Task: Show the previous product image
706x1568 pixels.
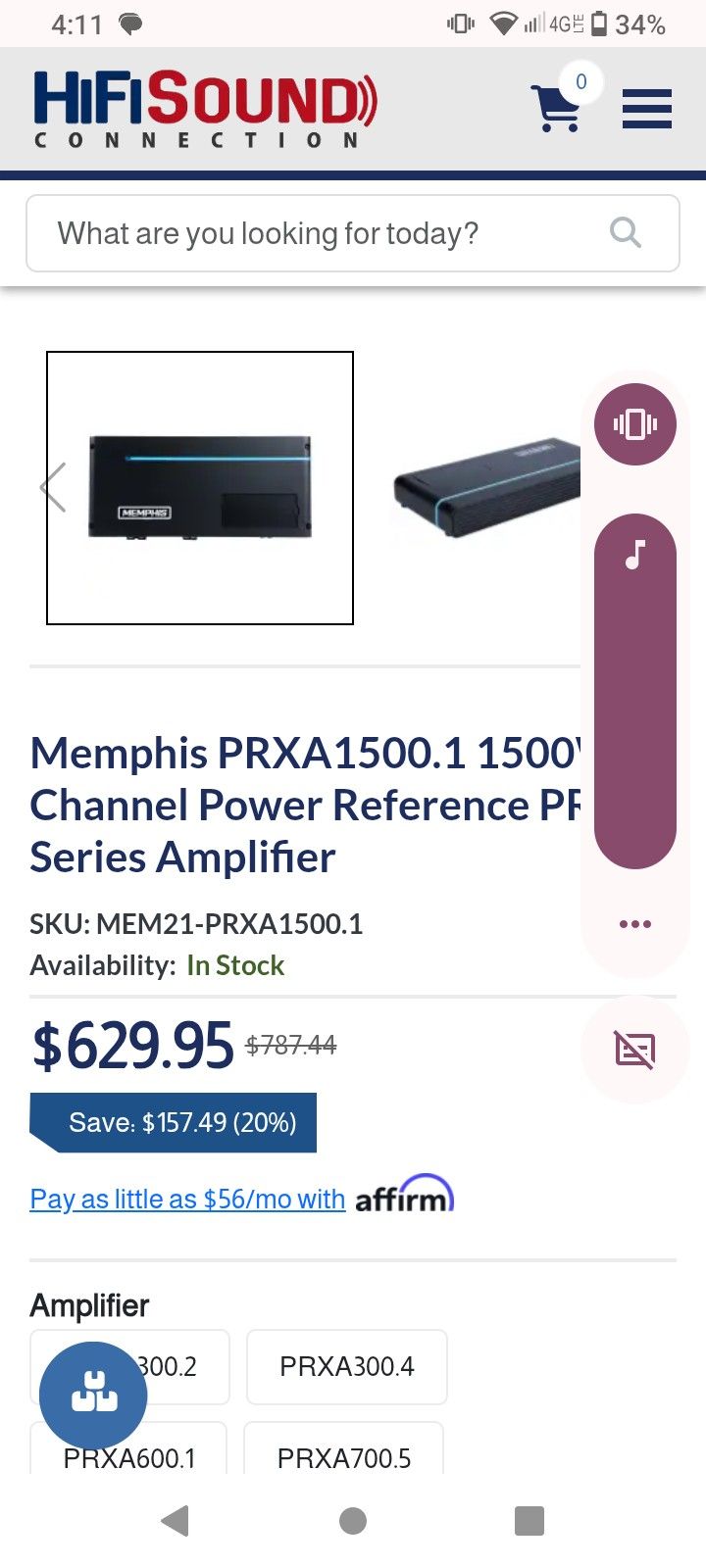Action: pos(53,487)
